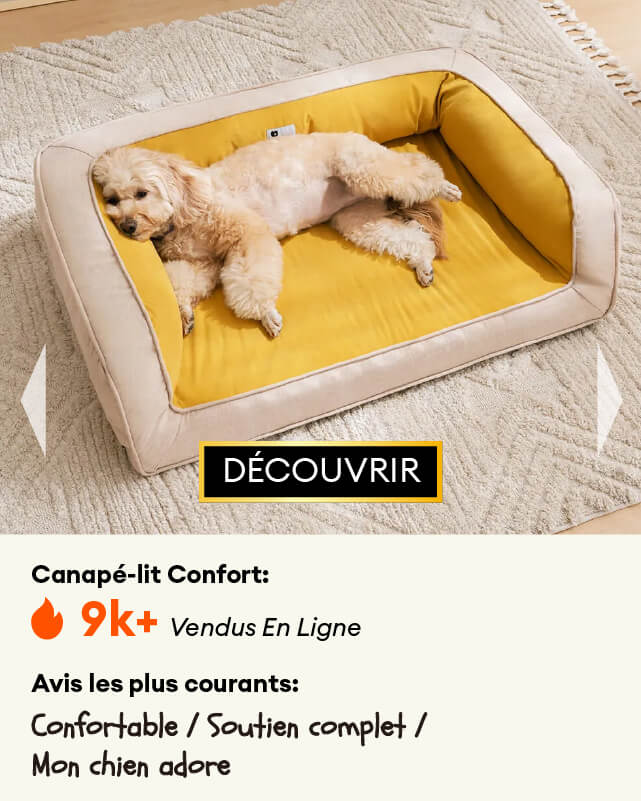641x801 pixels.
Task: Advance to the next carousel slide
Action: 607,399
